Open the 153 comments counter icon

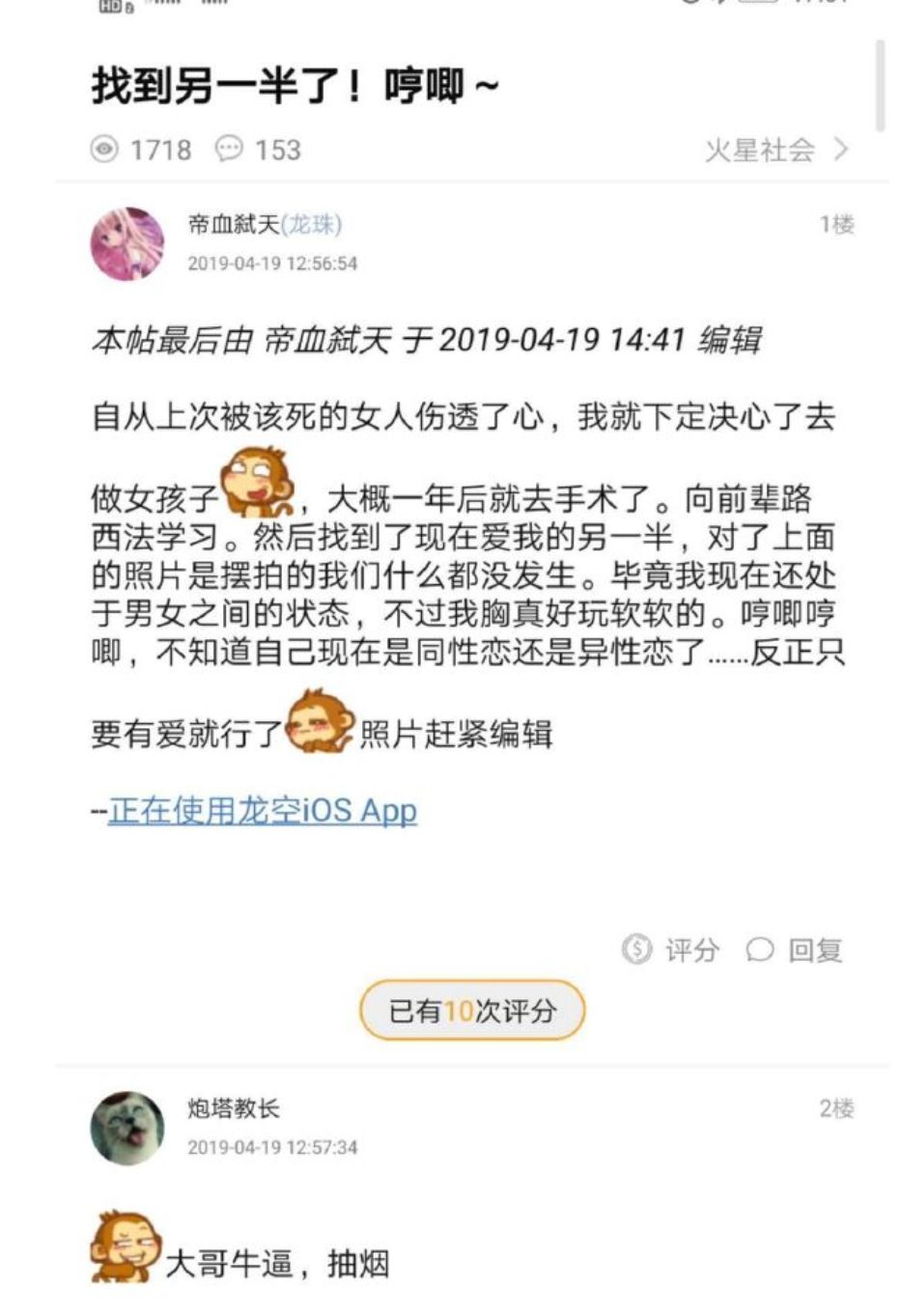tap(229, 150)
